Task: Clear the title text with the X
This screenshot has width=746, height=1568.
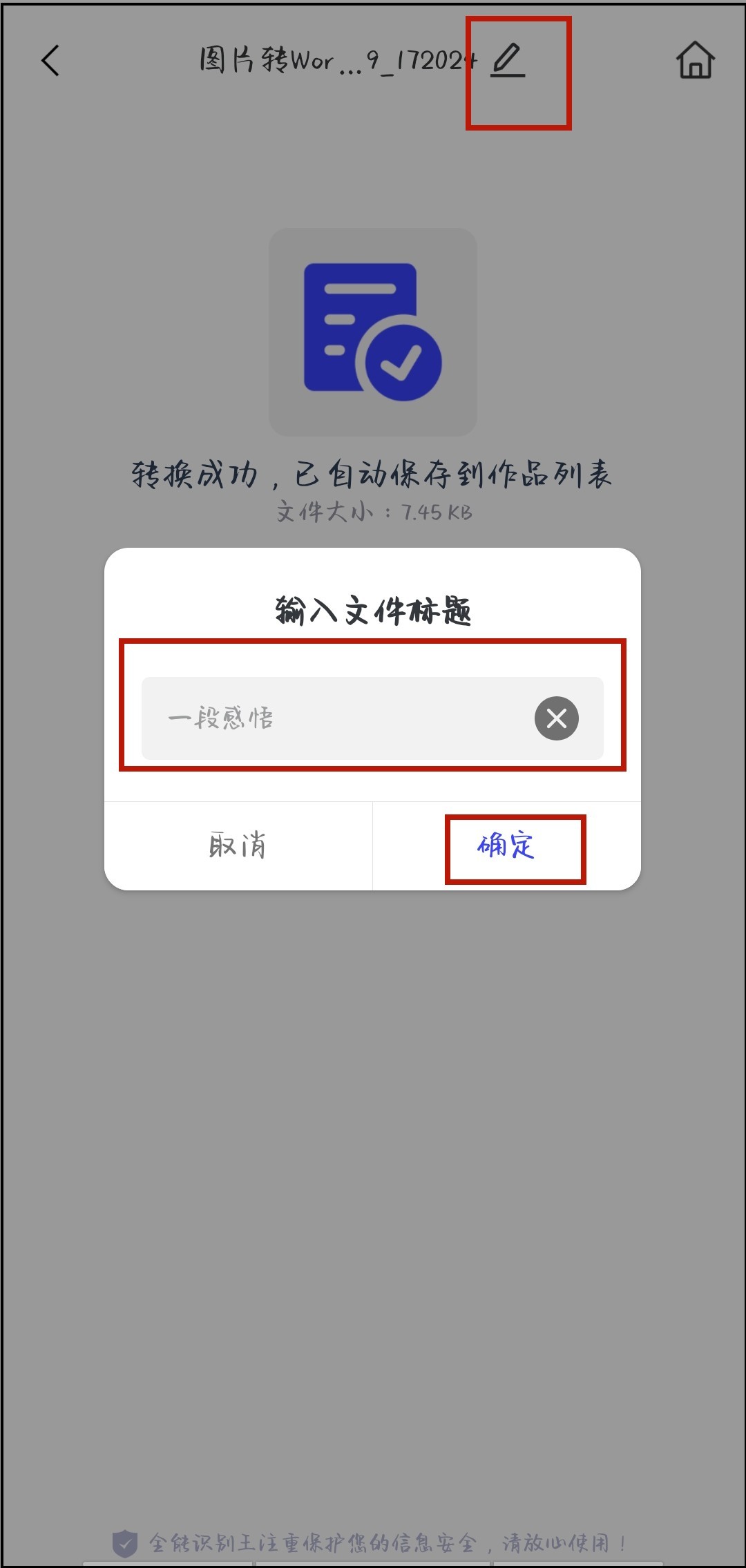Action: 556,718
